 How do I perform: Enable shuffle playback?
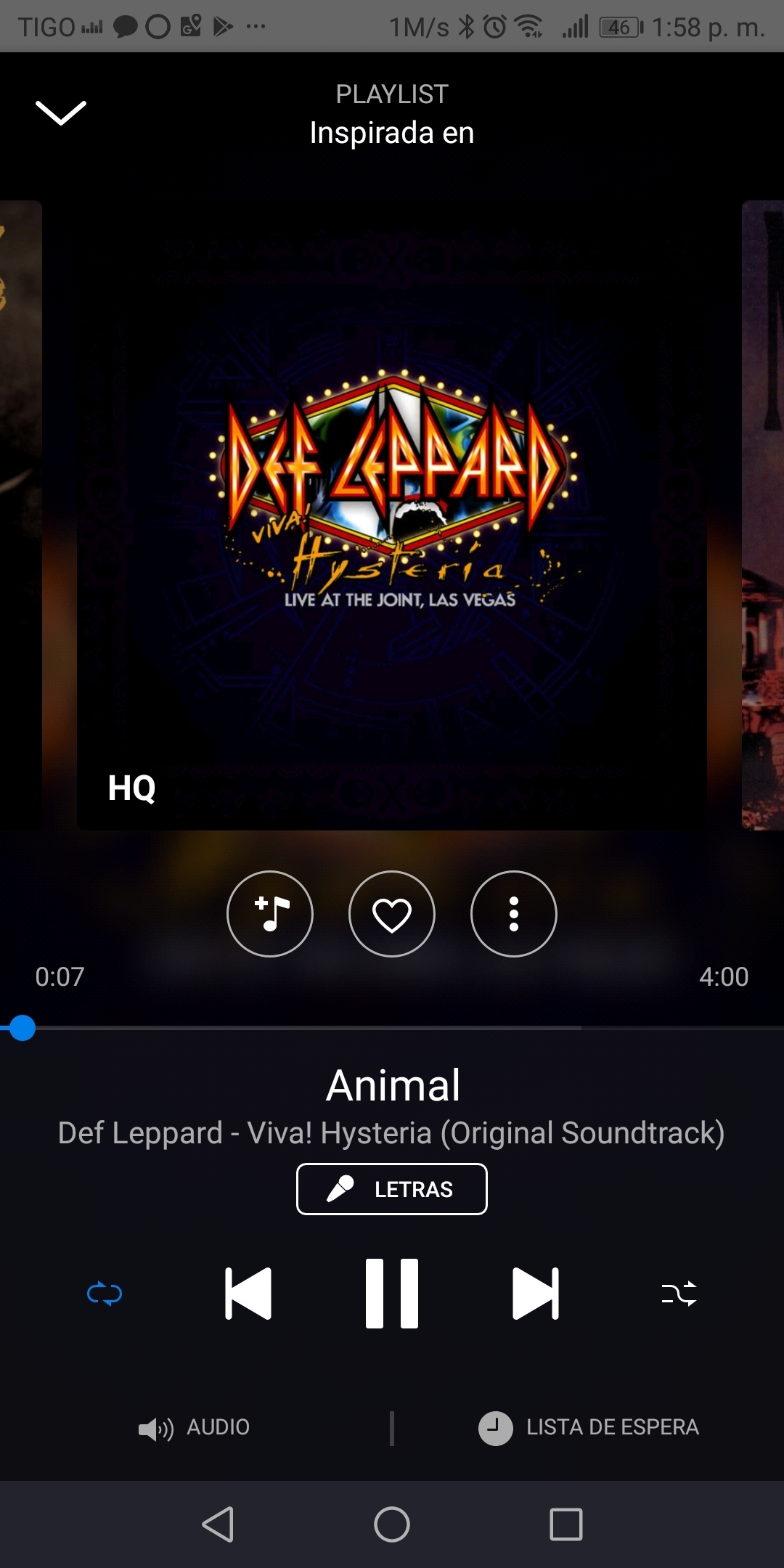(x=679, y=1294)
